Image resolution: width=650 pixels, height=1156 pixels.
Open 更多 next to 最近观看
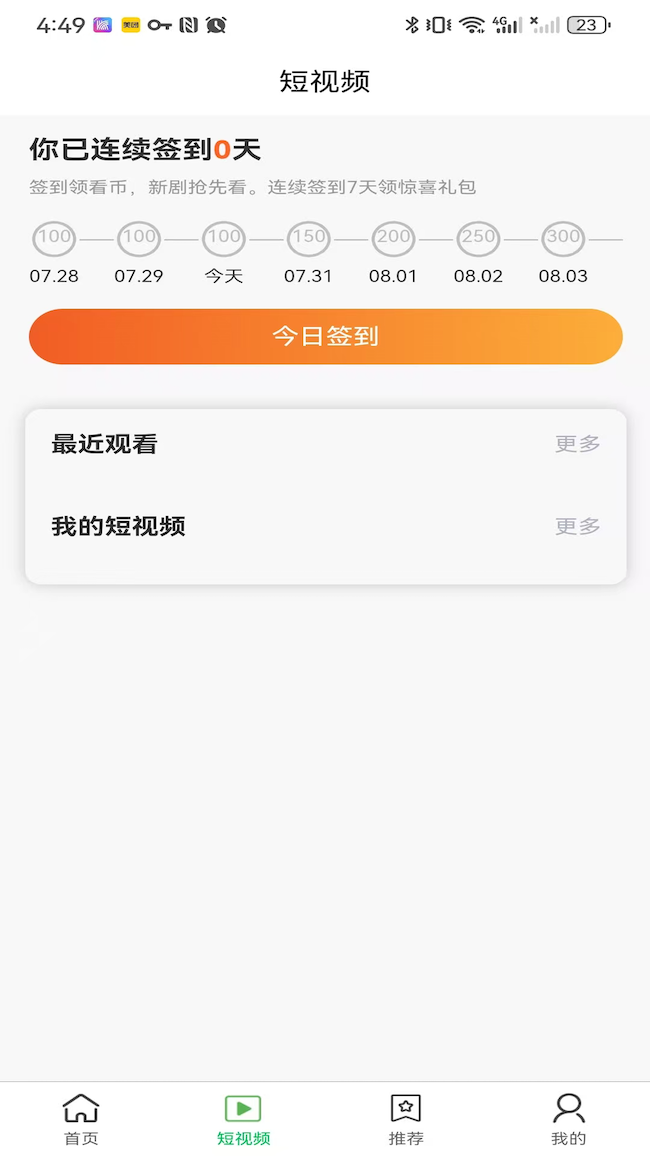click(577, 444)
